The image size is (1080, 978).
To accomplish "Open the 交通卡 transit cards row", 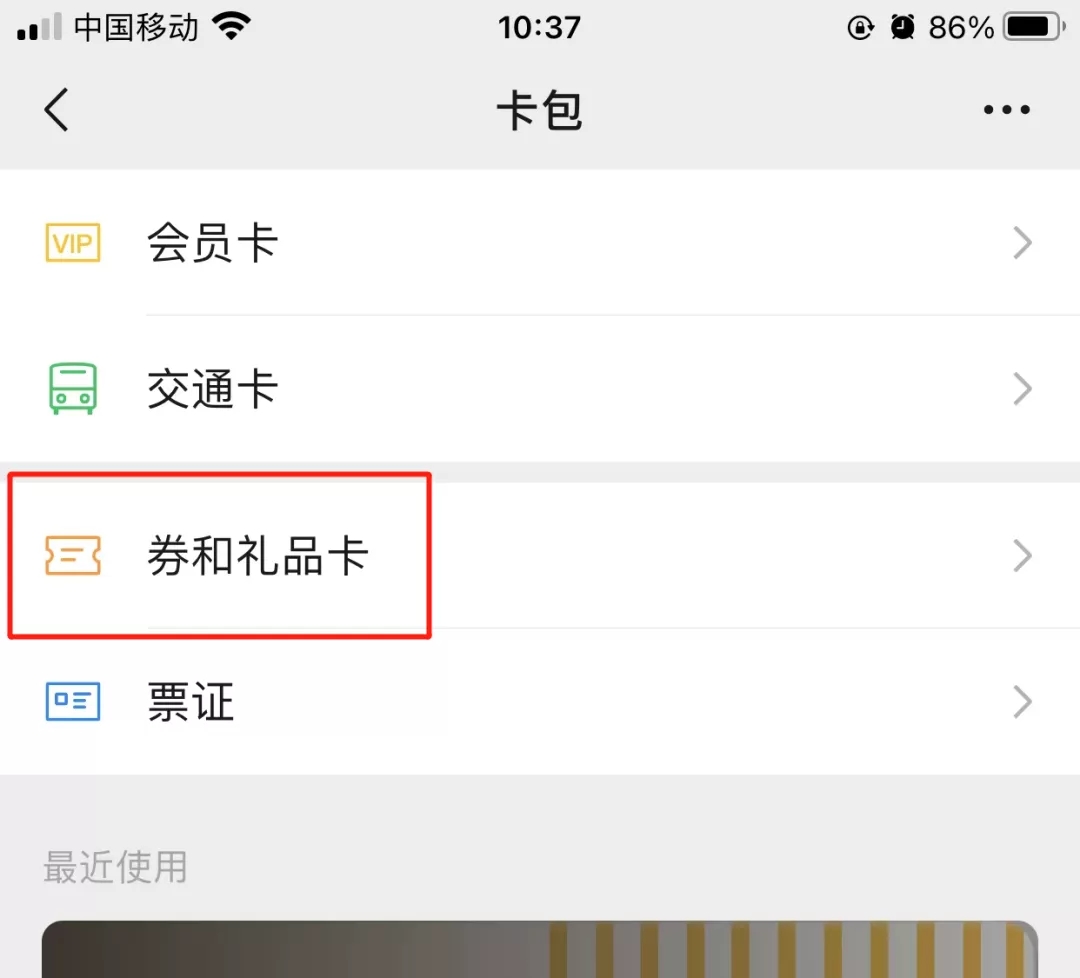I will coord(540,389).
